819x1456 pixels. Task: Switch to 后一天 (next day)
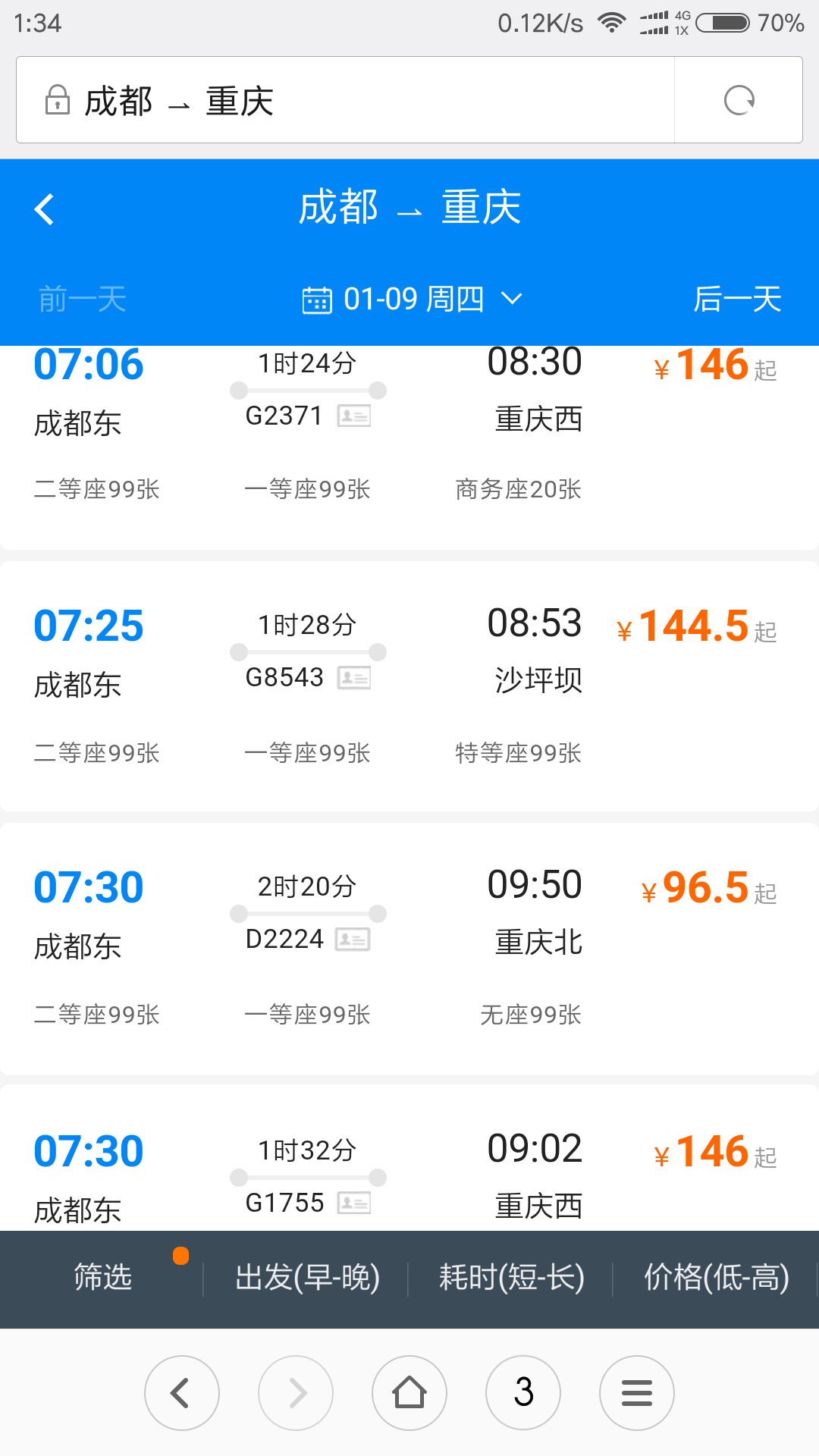[737, 299]
